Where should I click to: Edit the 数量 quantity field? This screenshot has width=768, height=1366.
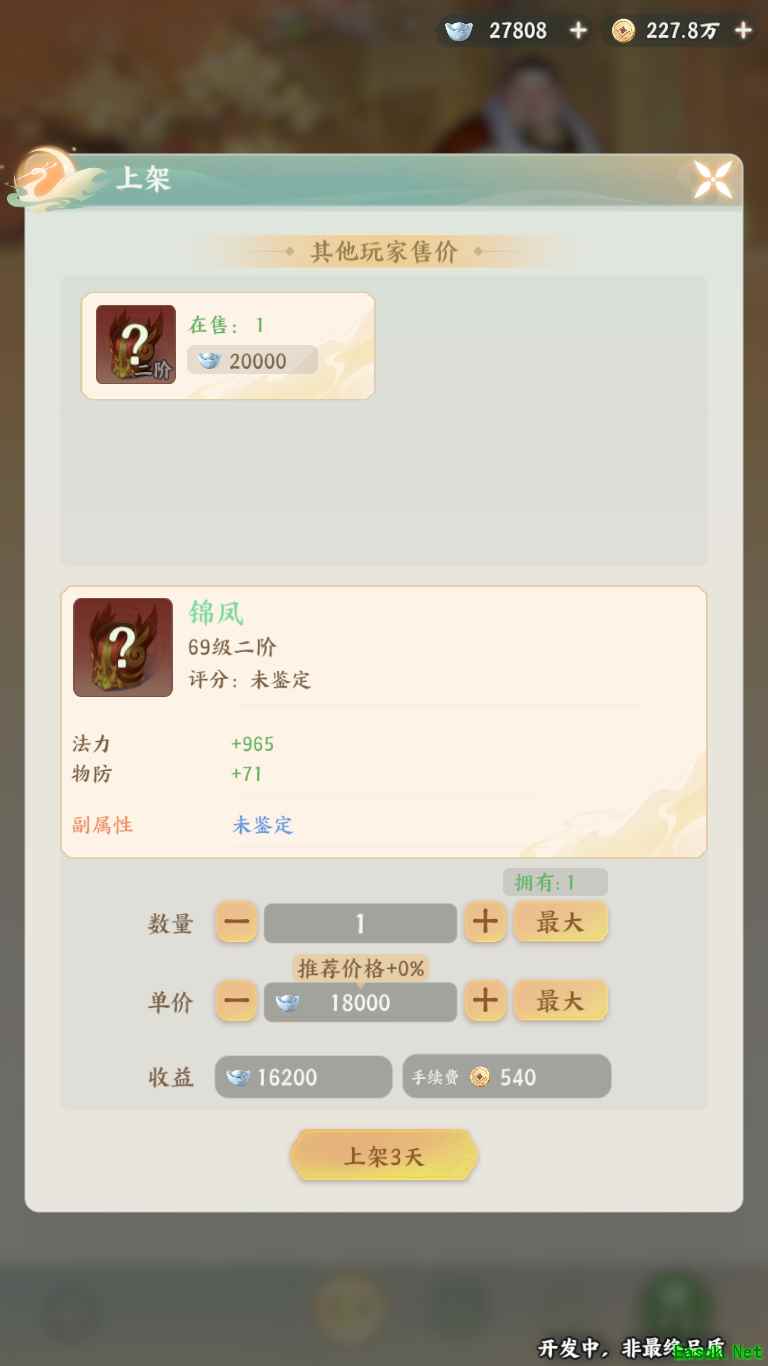(360, 923)
